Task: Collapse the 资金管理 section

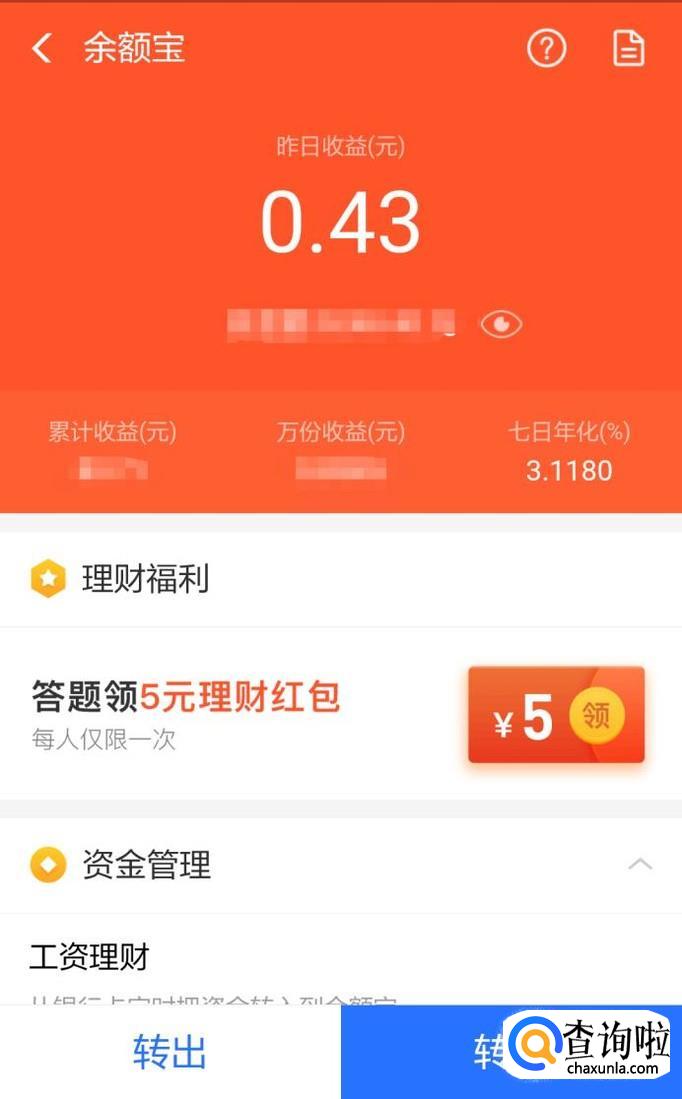Action: [x=640, y=864]
